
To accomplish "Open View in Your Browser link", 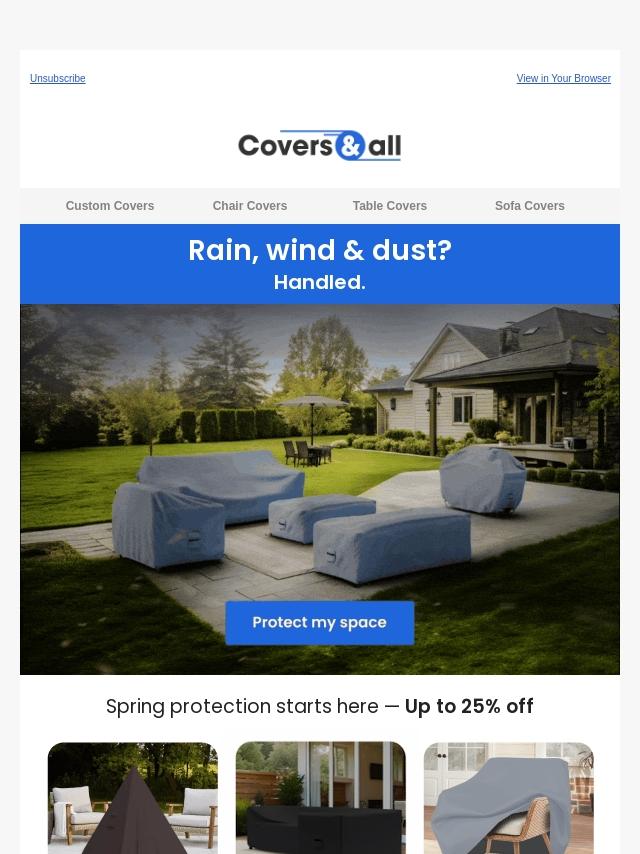I will (x=563, y=78).
